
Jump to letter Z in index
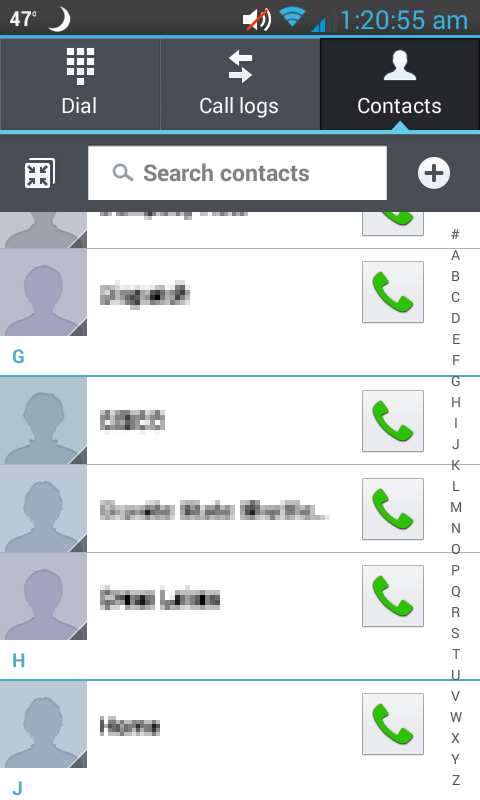456,780
